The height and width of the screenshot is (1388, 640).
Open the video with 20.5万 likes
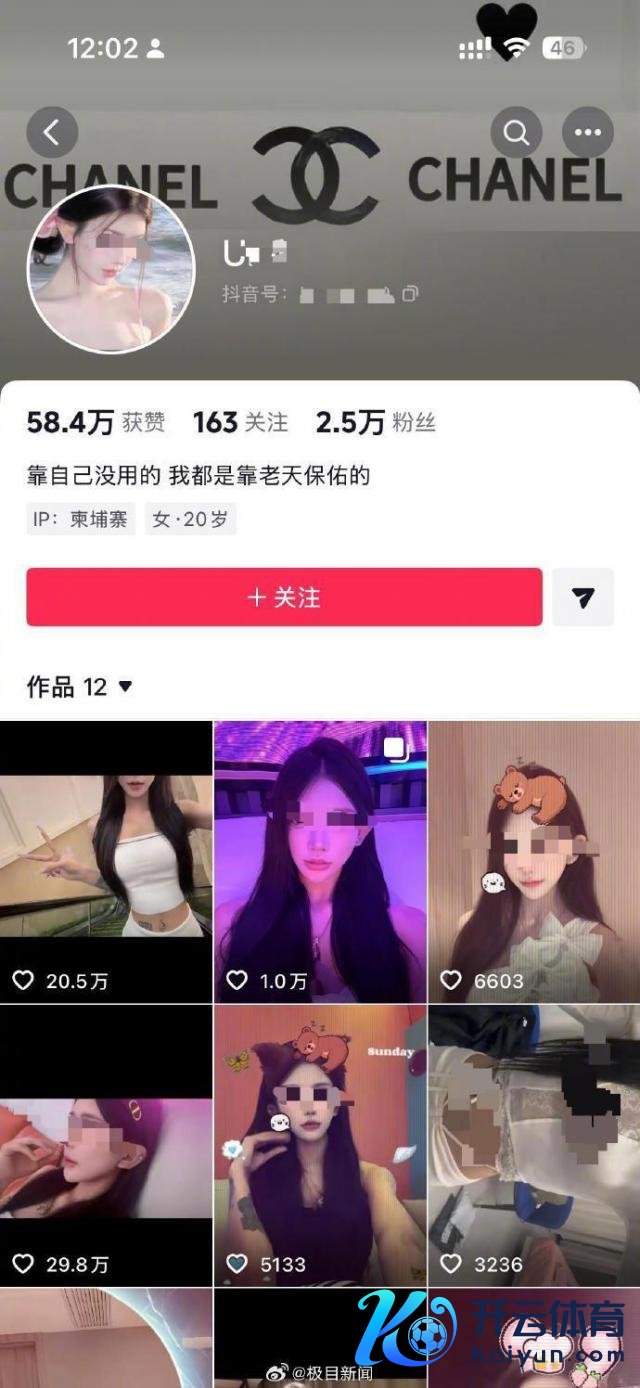[x=106, y=860]
